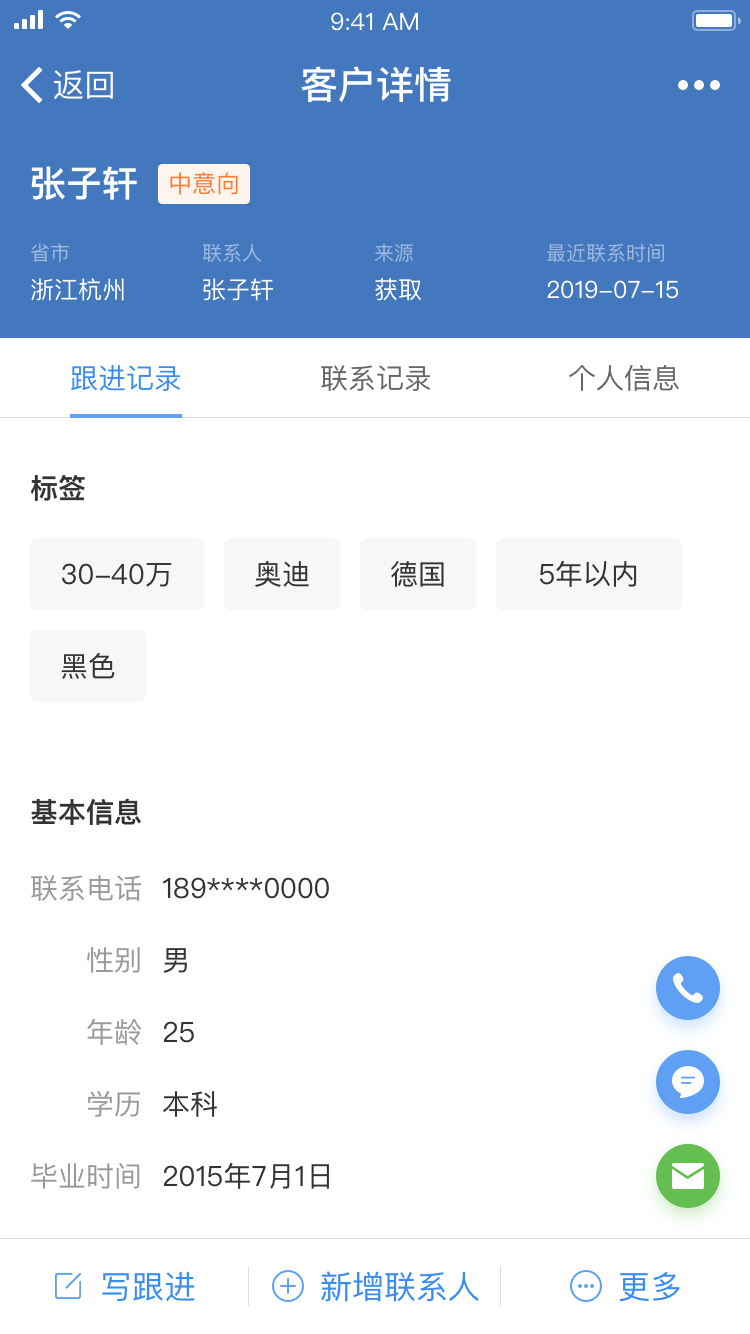Send email via green mail floating button

pyautogui.click(x=688, y=1176)
